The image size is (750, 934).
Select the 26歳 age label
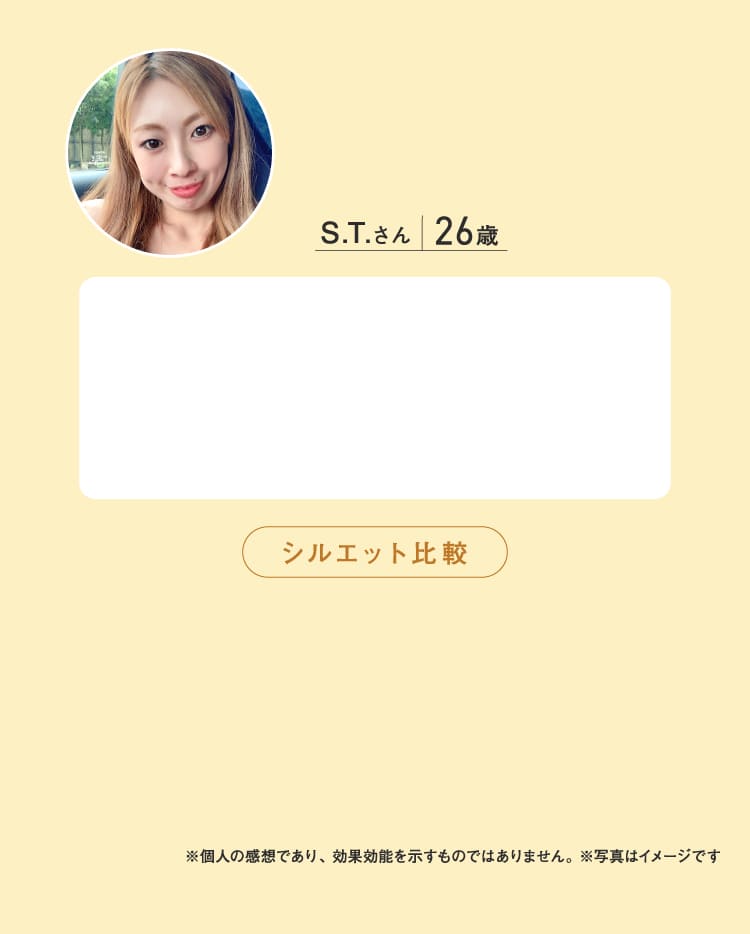[466, 231]
